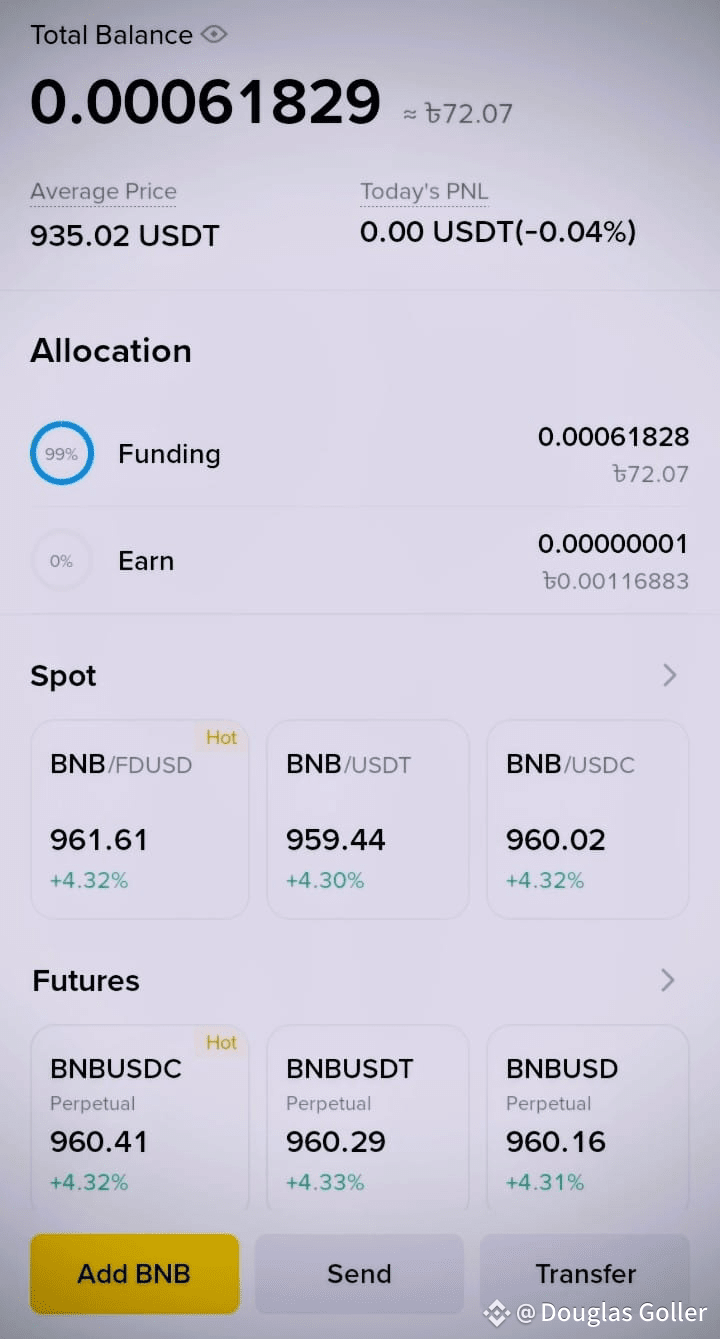Image resolution: width=720 pixels, height=1339 pixels.
Task: Open the BNB/FDUSD spot pair card
Action: click(x=140, y=819)
